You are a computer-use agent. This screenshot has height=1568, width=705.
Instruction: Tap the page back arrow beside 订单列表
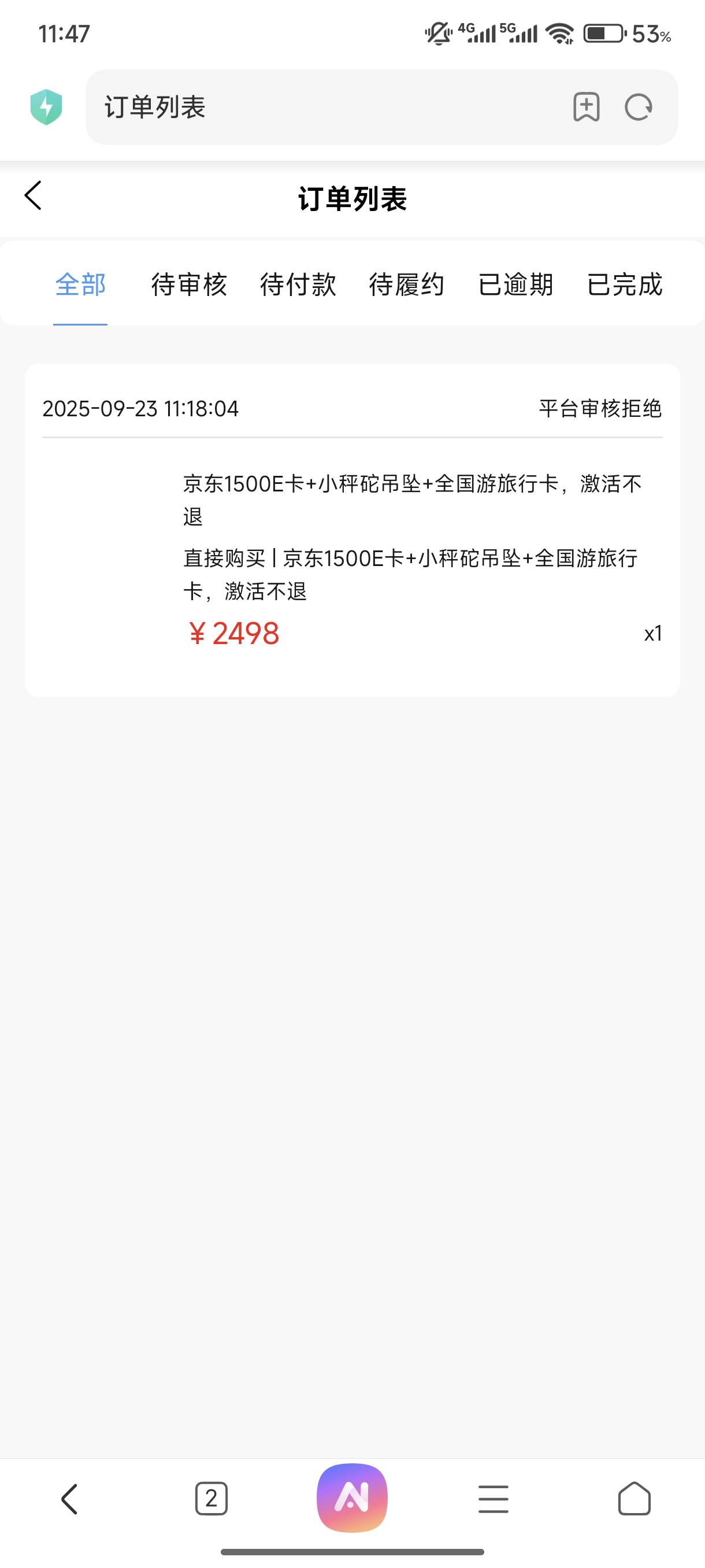pyautogui.click(x=34, y=196)
